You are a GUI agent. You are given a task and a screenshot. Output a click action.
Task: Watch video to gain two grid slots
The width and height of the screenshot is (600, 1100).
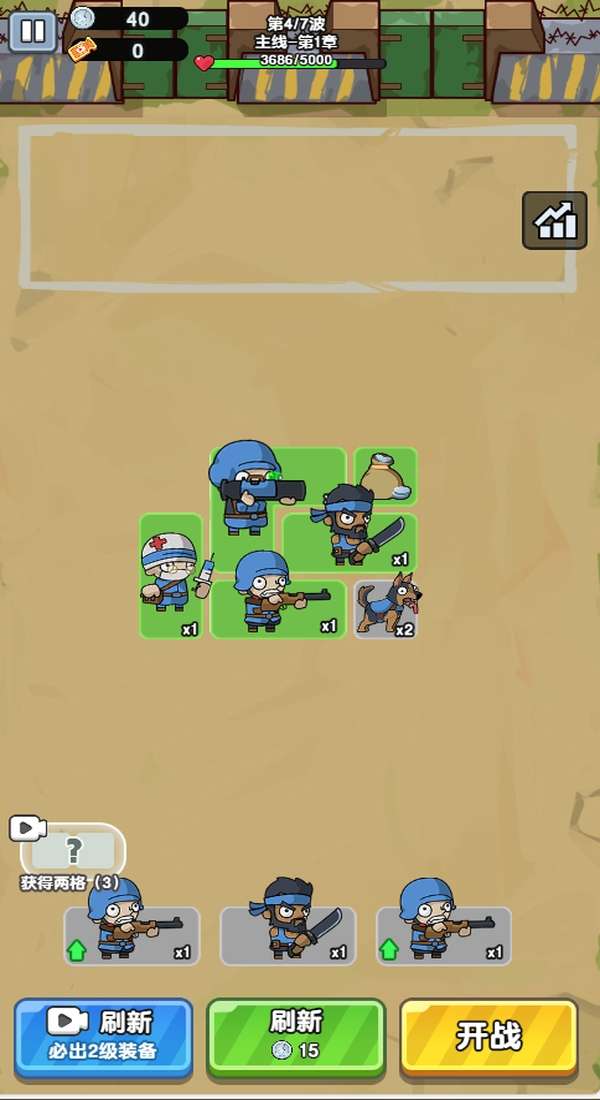pos(73,851)
